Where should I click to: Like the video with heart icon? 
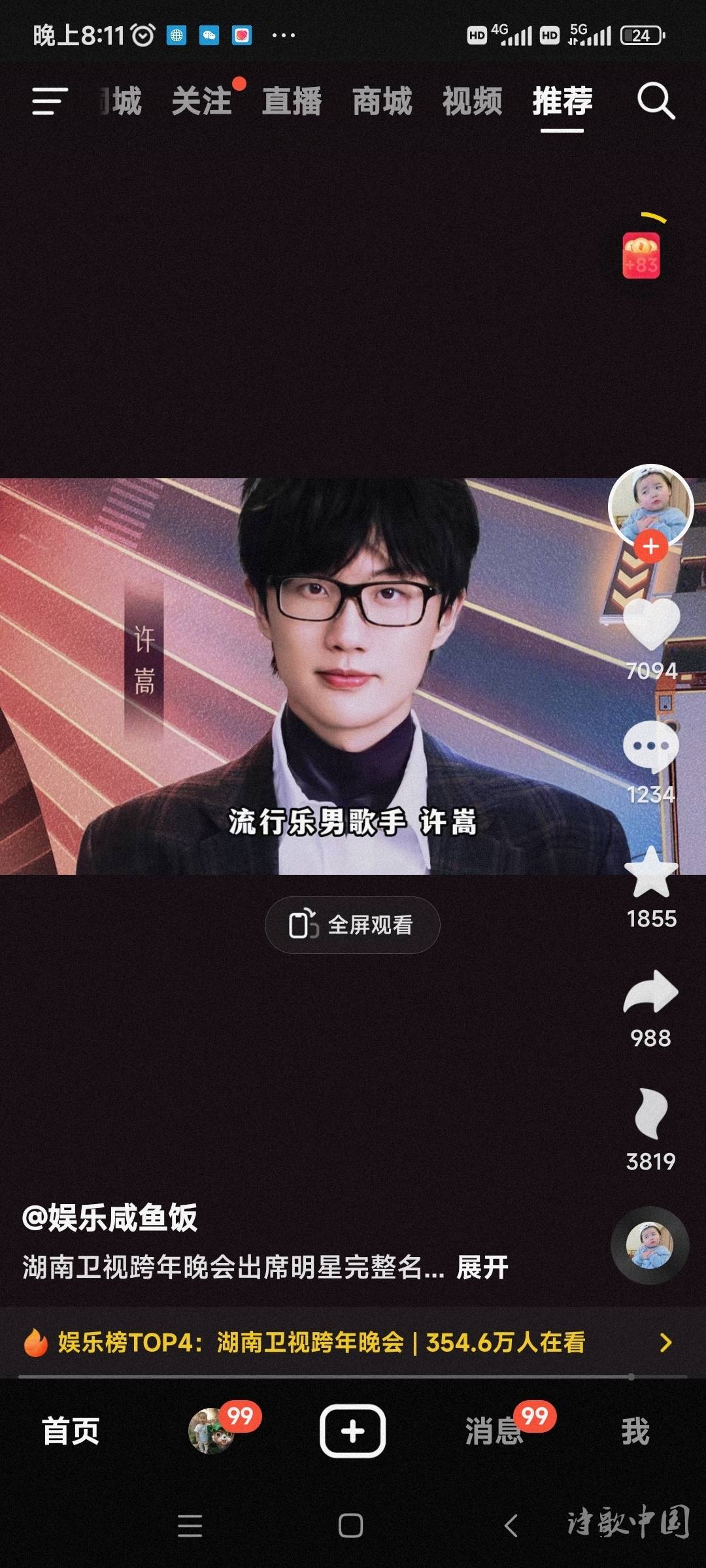651,624
